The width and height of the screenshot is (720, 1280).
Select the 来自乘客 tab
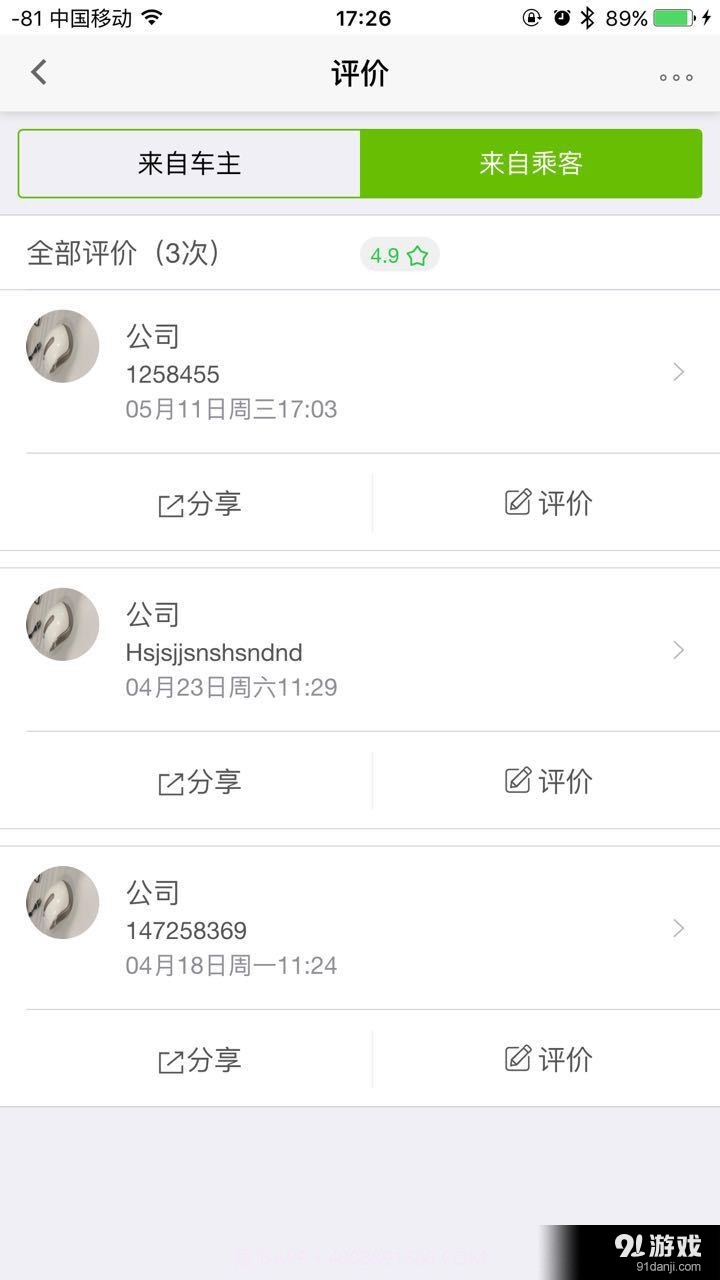[530, 163]
